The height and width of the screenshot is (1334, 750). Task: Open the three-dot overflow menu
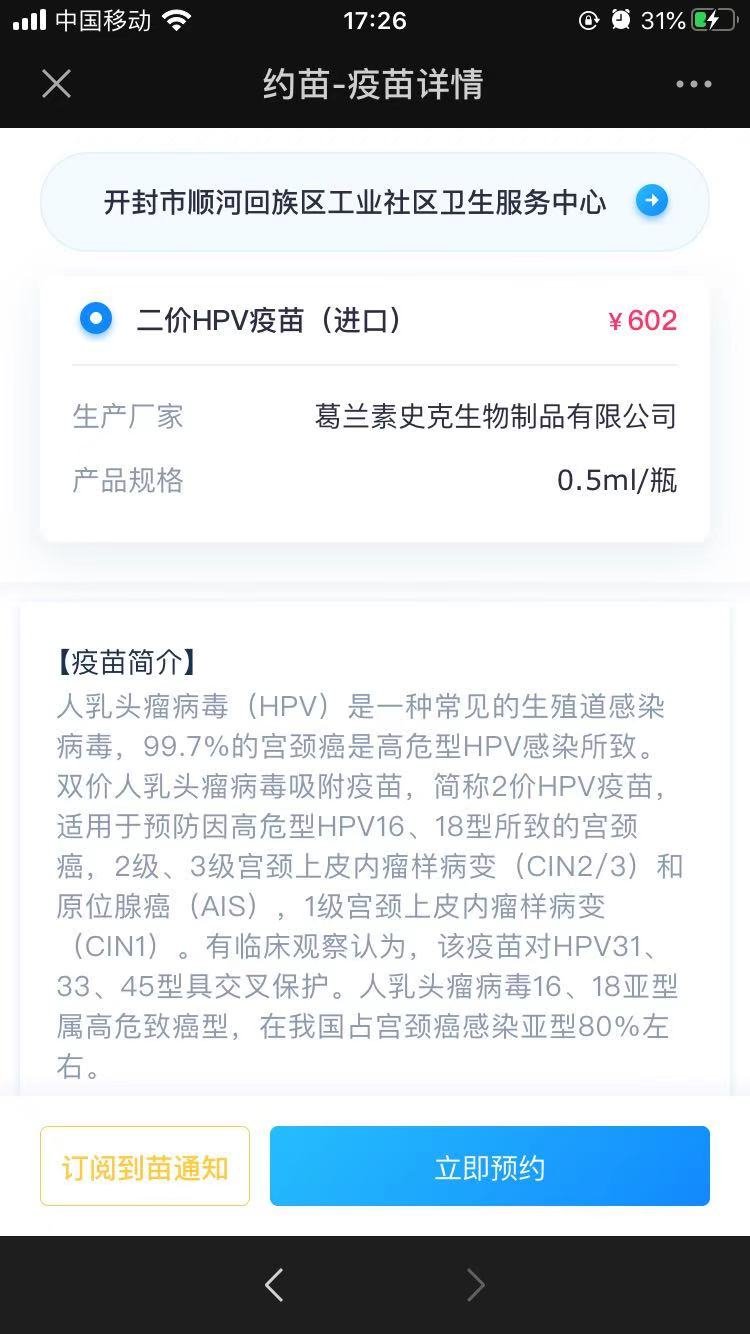[x=693, y=84]
